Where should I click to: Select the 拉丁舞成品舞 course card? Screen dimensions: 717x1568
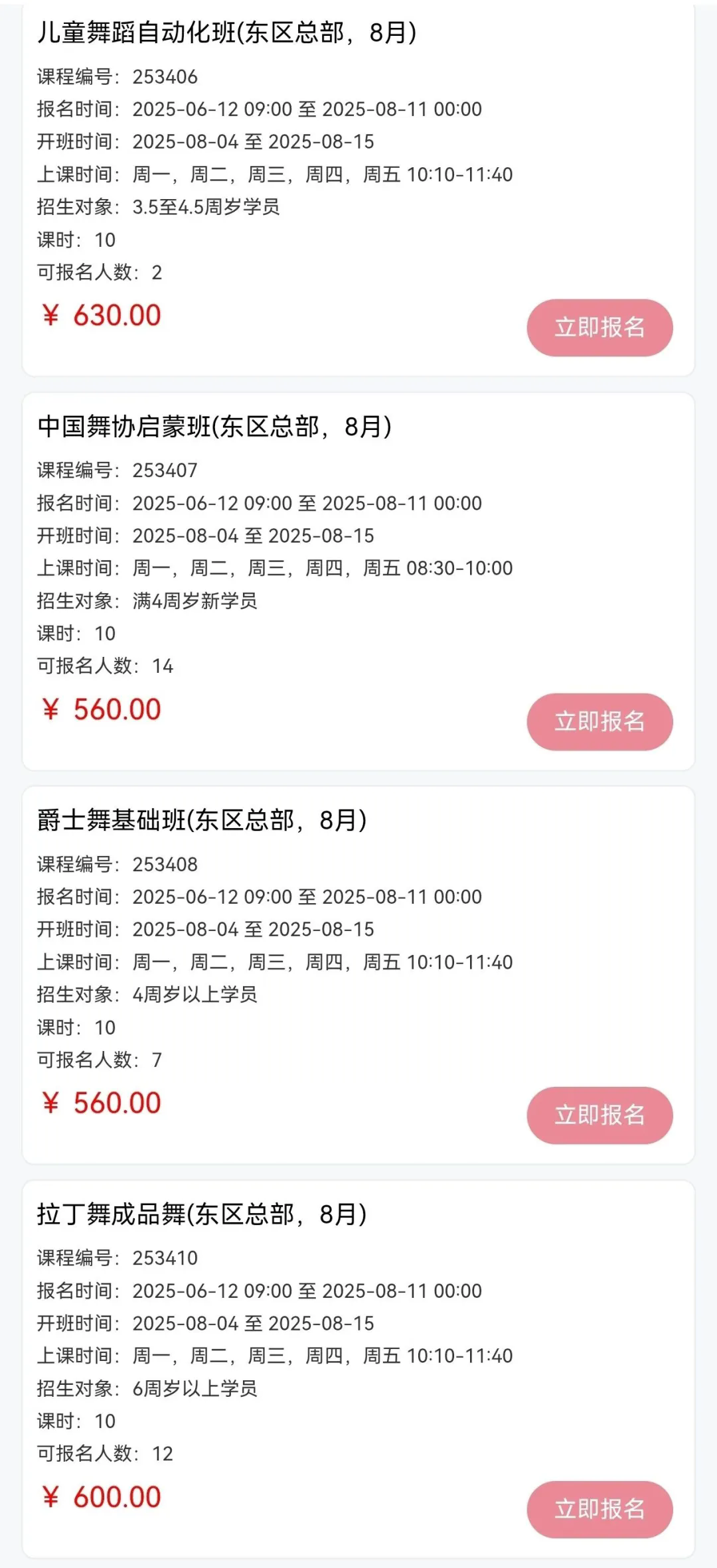point(201,1214)
